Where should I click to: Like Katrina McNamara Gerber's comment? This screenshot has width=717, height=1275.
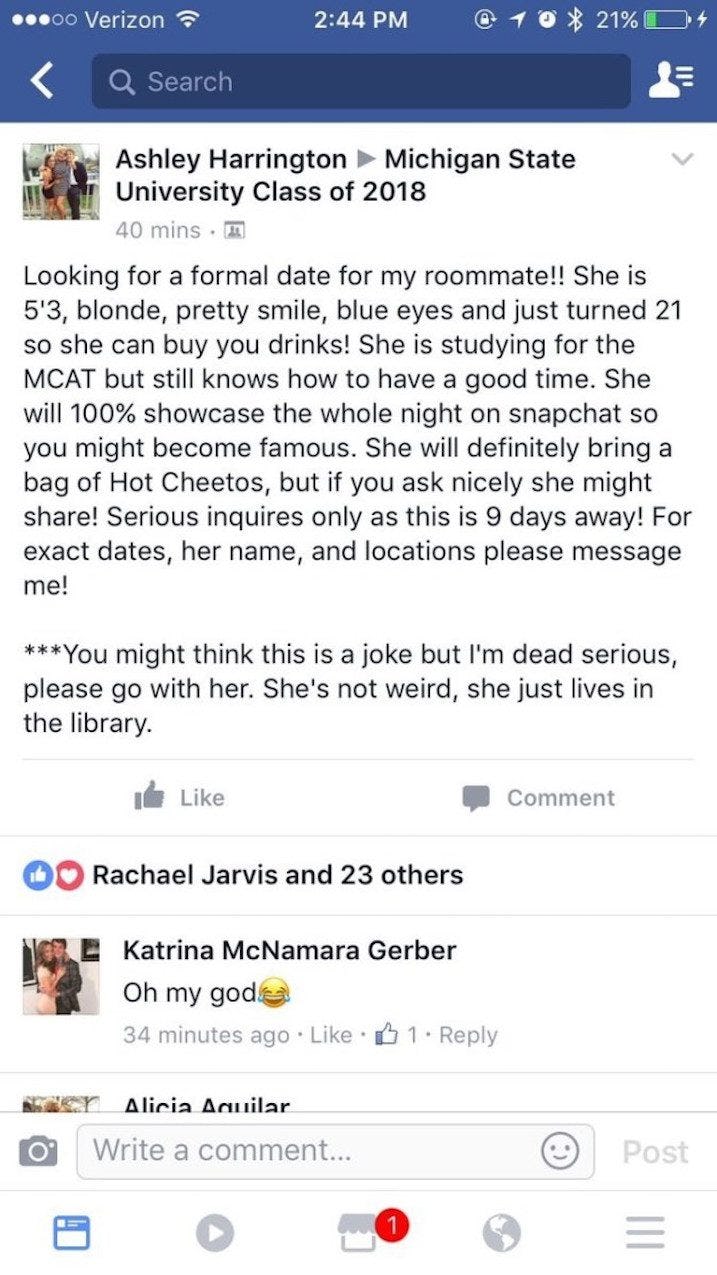point(330,1035)
